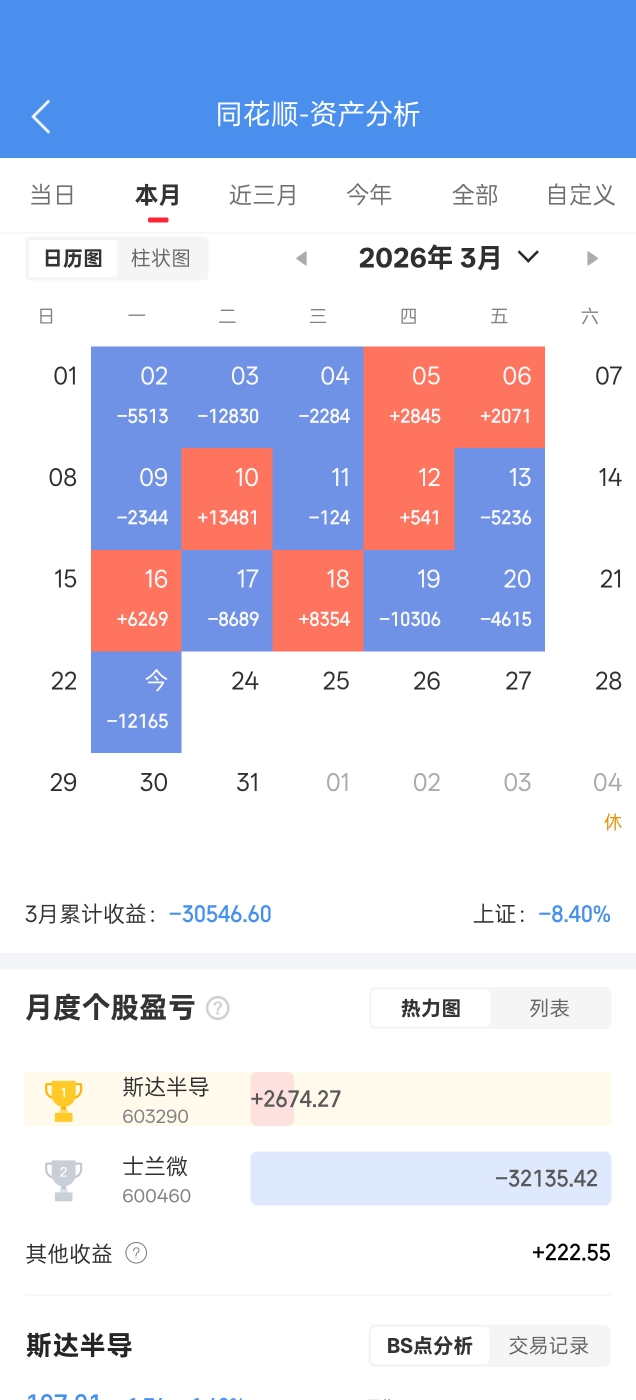Open March 10 day with +13481
This screenshot has height=1400, width=636.
pos(227,498)
